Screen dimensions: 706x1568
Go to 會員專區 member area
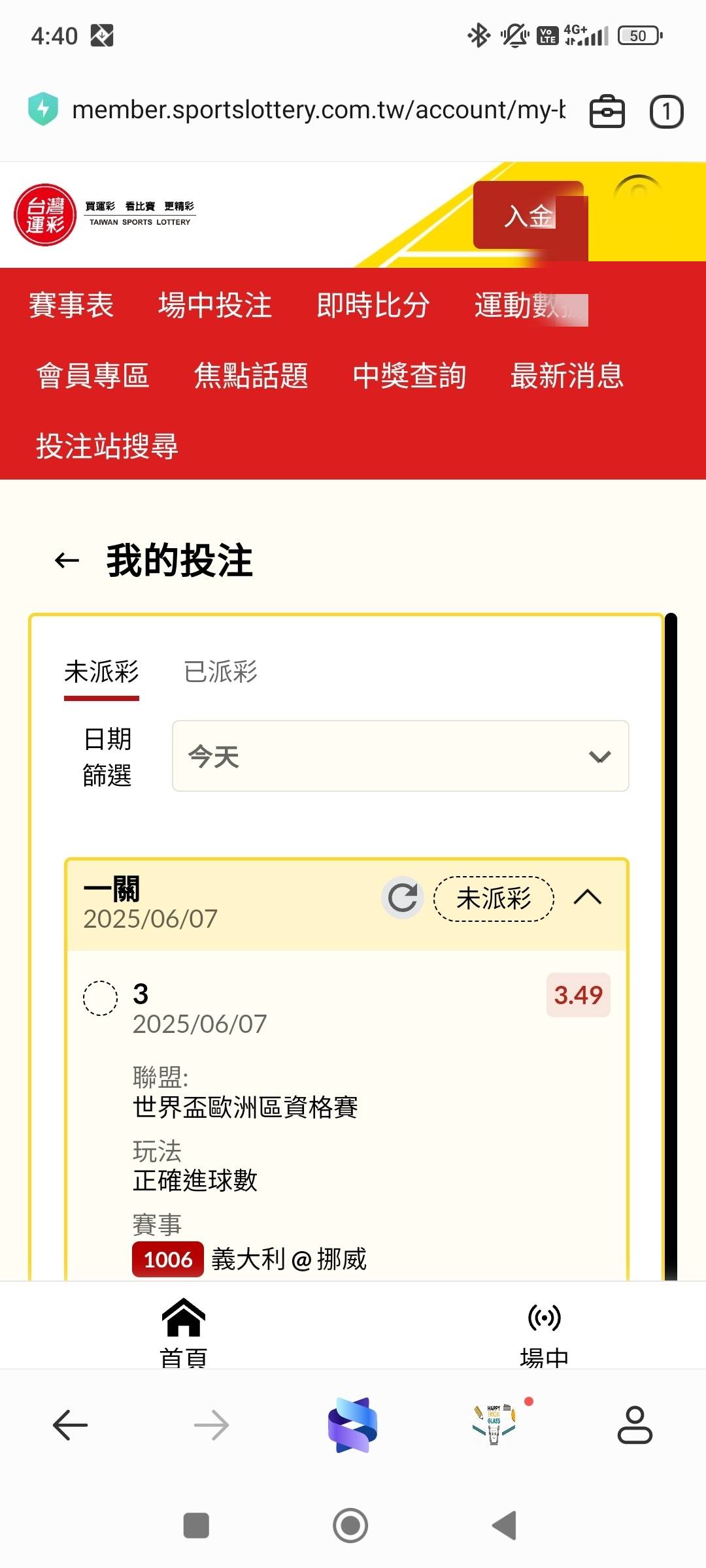[x=93, y=376]
